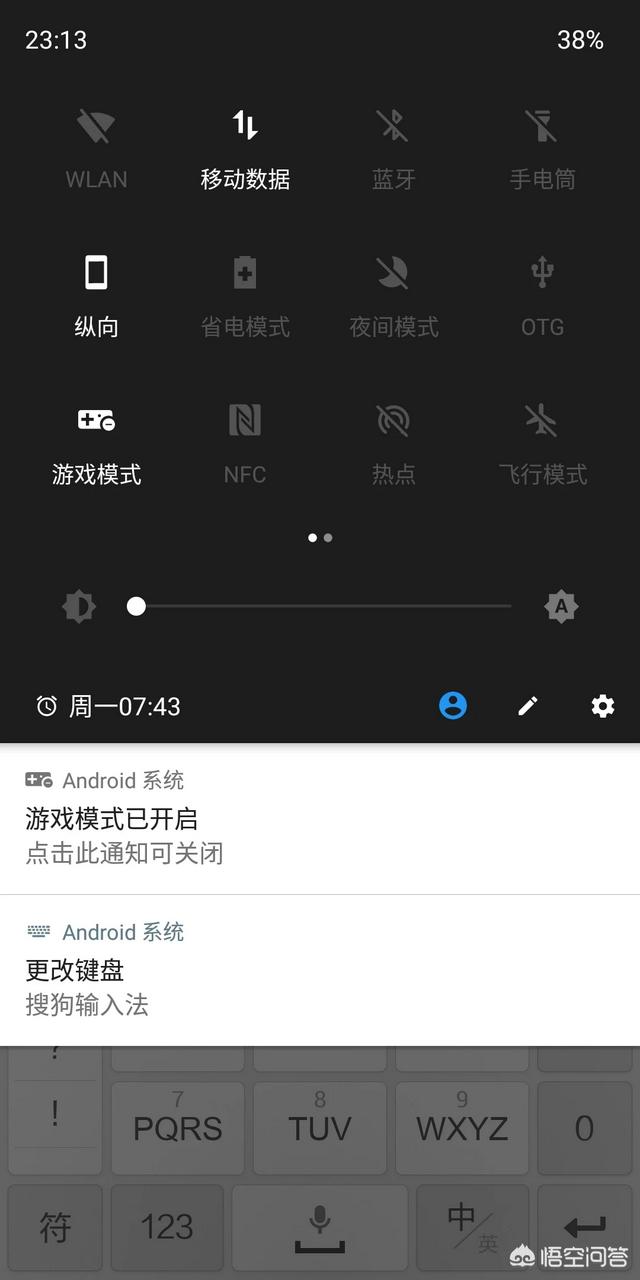Disable the 游戏模式 gaming mode tile
This screenshot has width=640, height=1280.
(x=96, y=421)
